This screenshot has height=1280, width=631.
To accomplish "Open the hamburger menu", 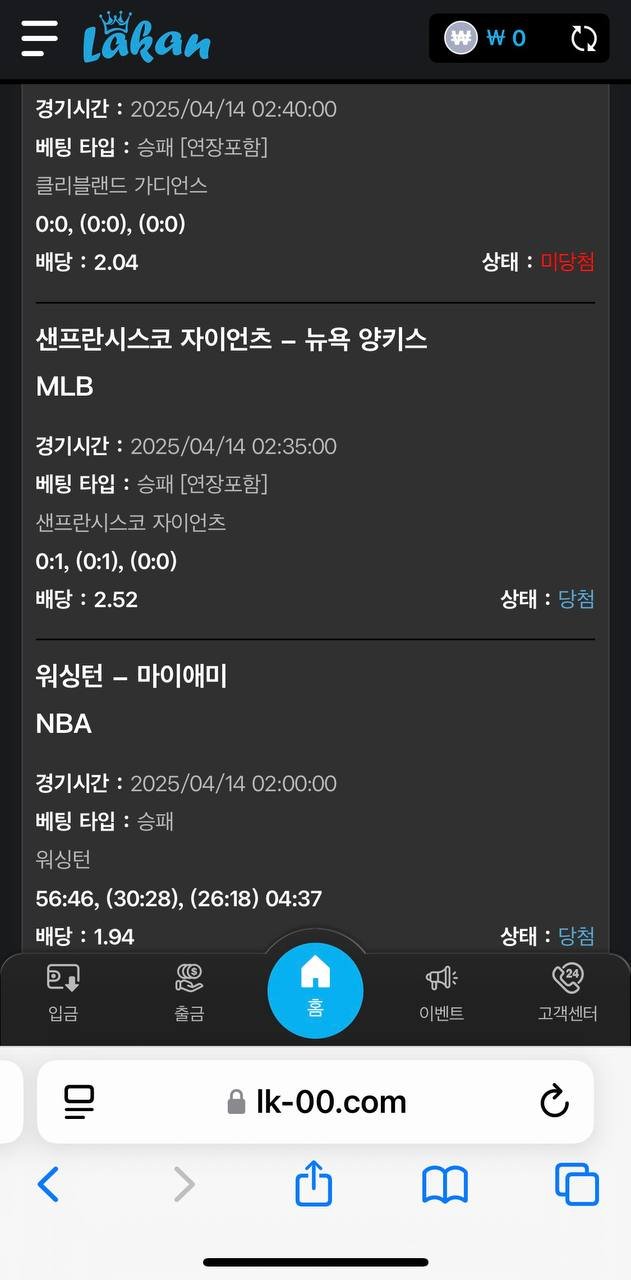I will (40, 38).
